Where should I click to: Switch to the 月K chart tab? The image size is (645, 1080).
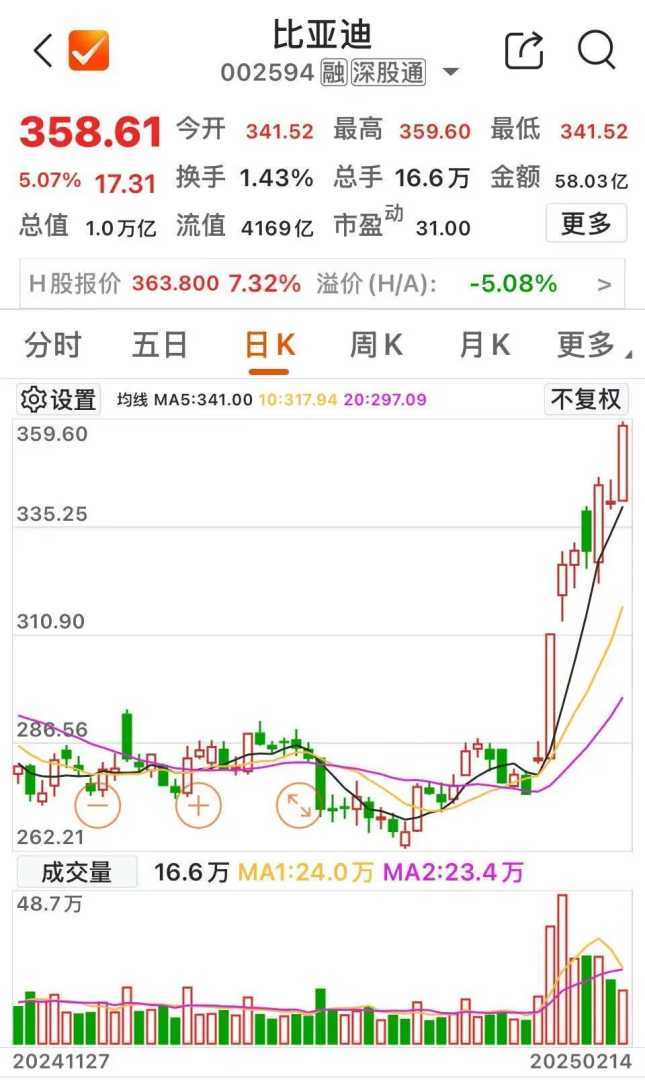484,346
